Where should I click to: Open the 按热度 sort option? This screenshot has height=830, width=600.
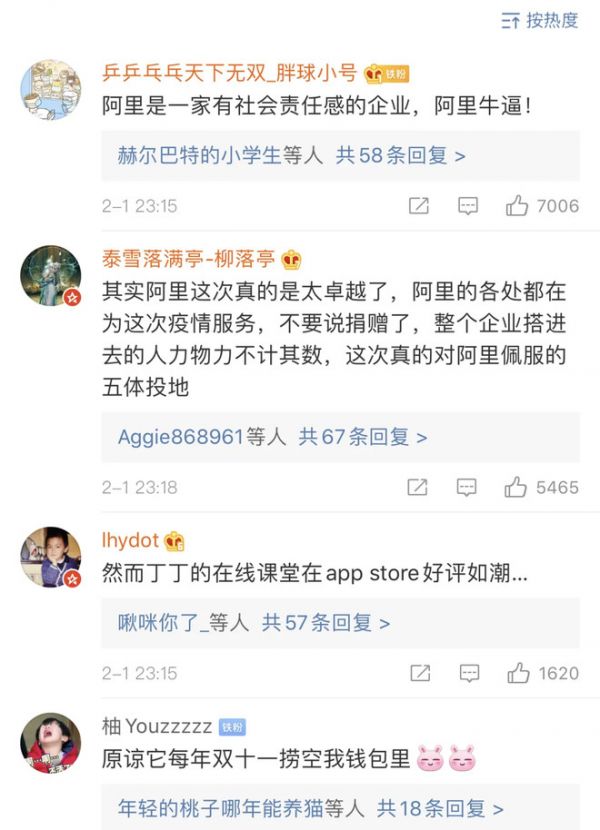click(540, 20)
